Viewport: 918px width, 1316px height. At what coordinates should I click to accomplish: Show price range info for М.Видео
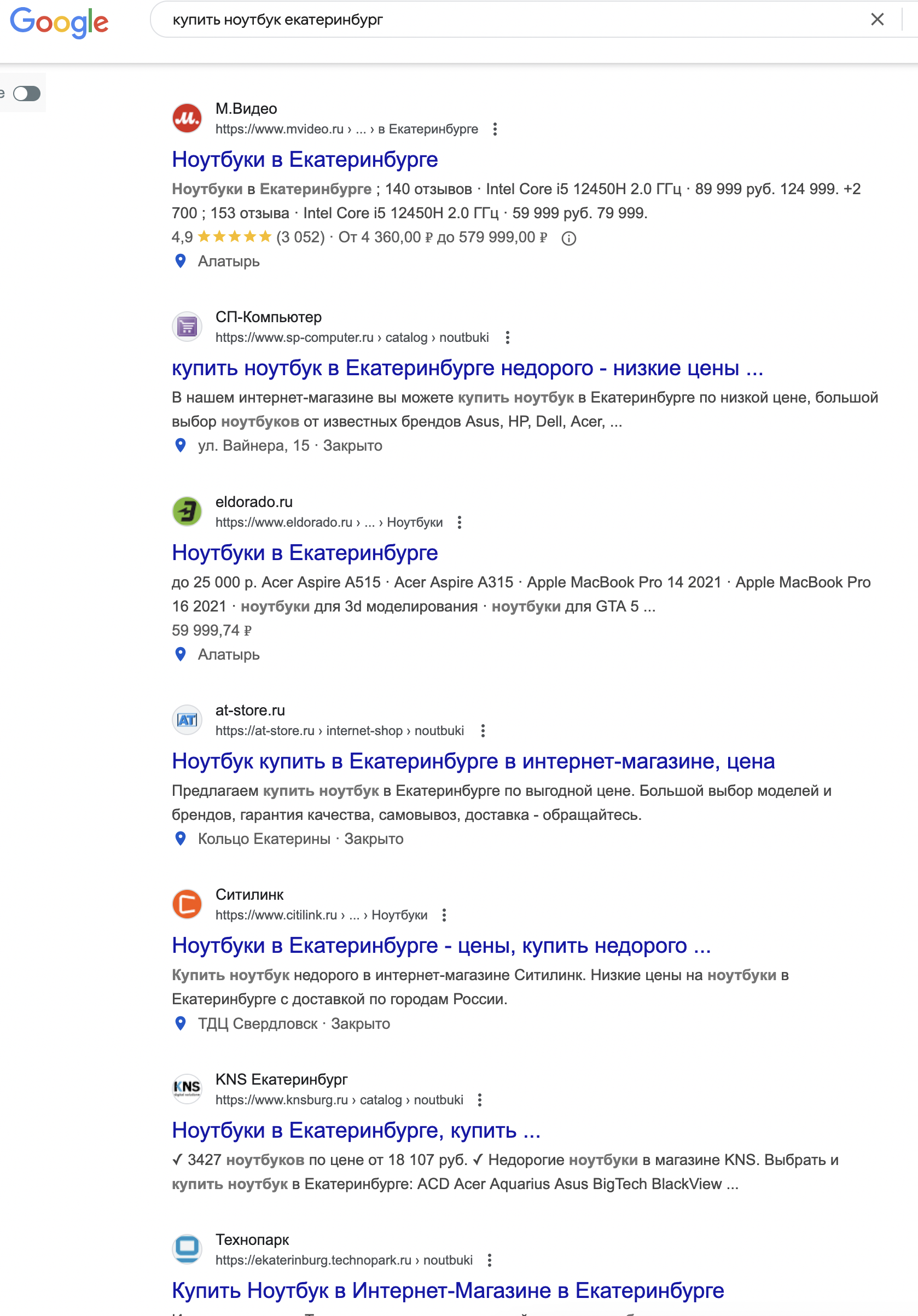tap(568, 238)
